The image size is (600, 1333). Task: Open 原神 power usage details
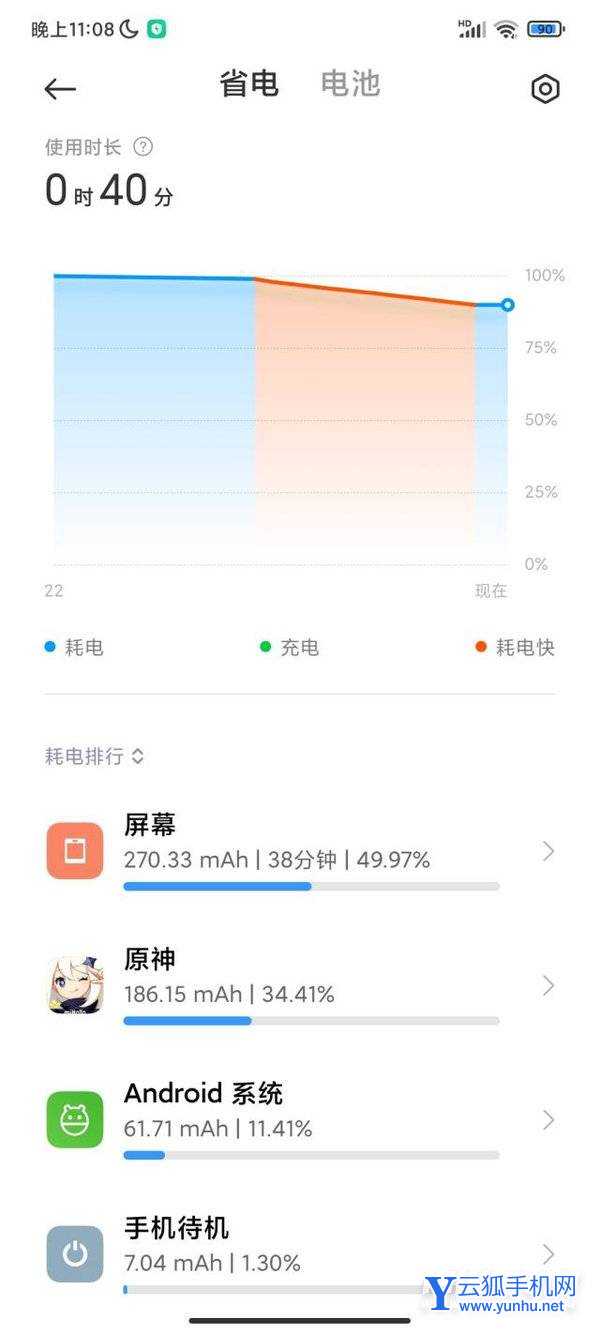pyautogui.click(x=300, y=985)
